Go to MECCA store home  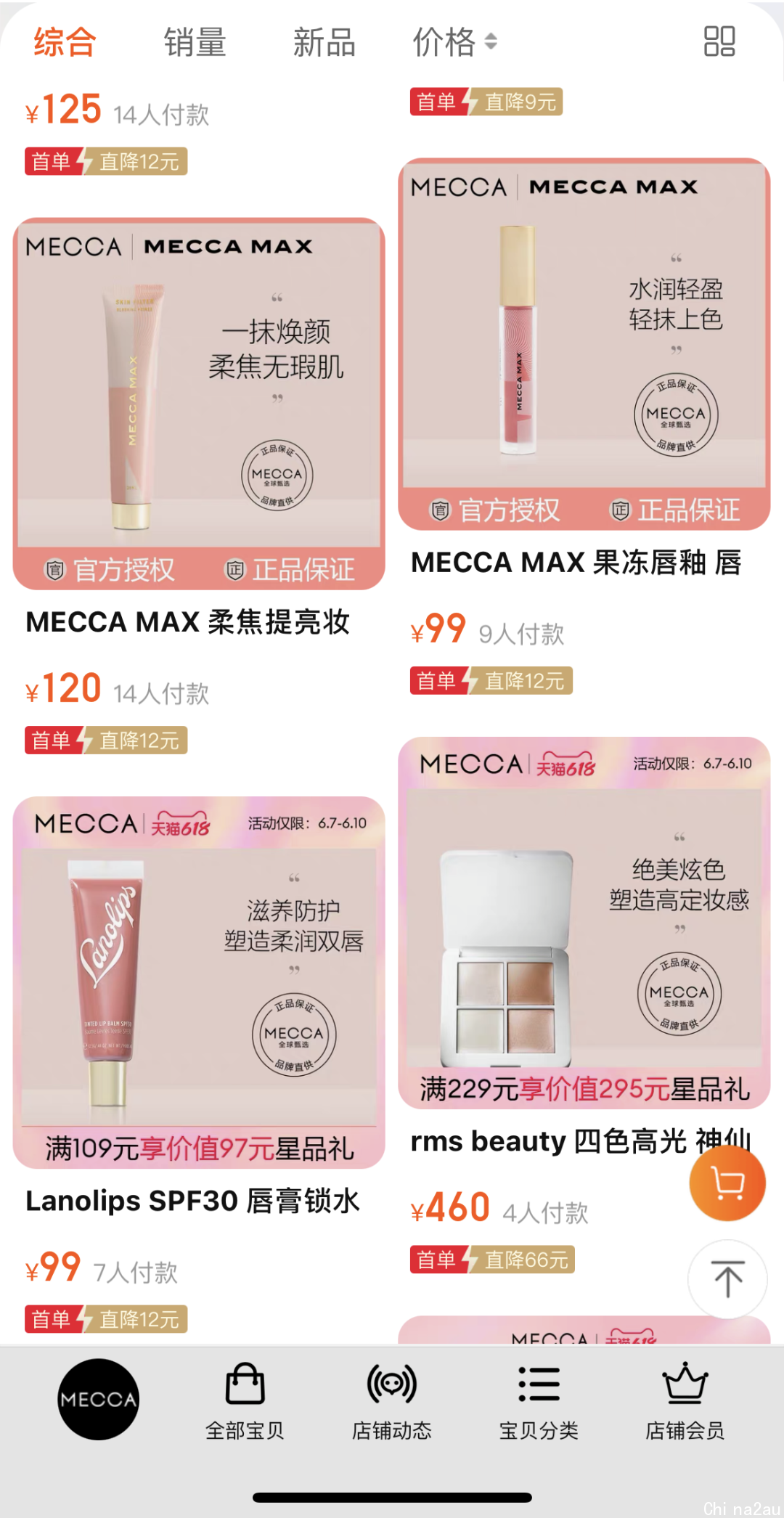[x=98, y=1399]
